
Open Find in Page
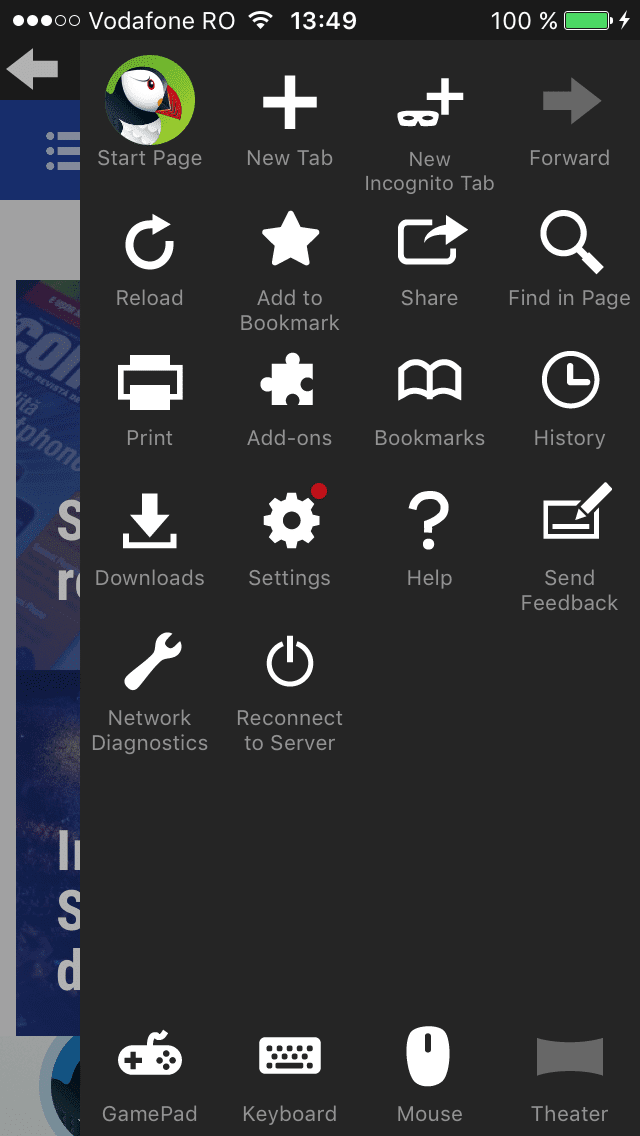pos(569,259)
